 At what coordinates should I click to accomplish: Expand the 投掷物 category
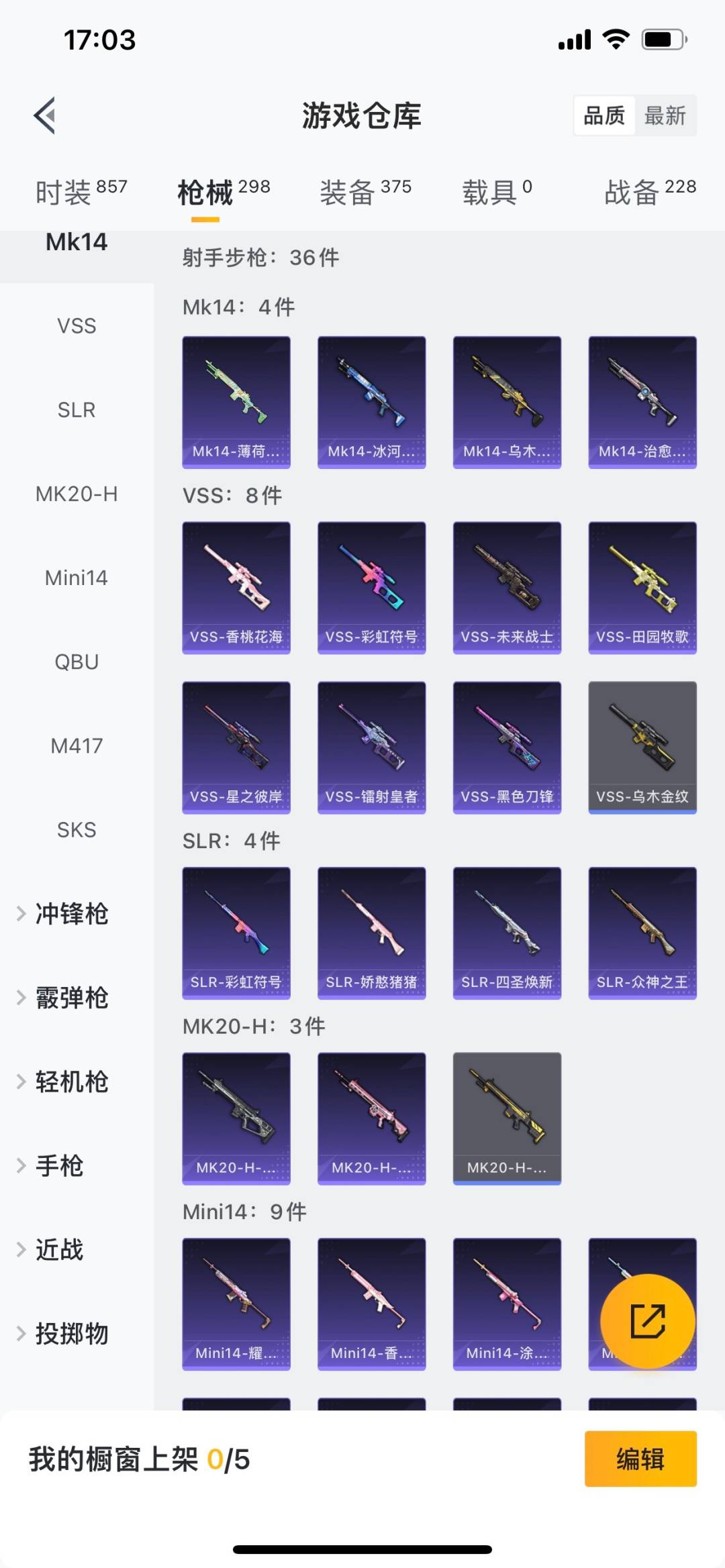[71, 1334]
